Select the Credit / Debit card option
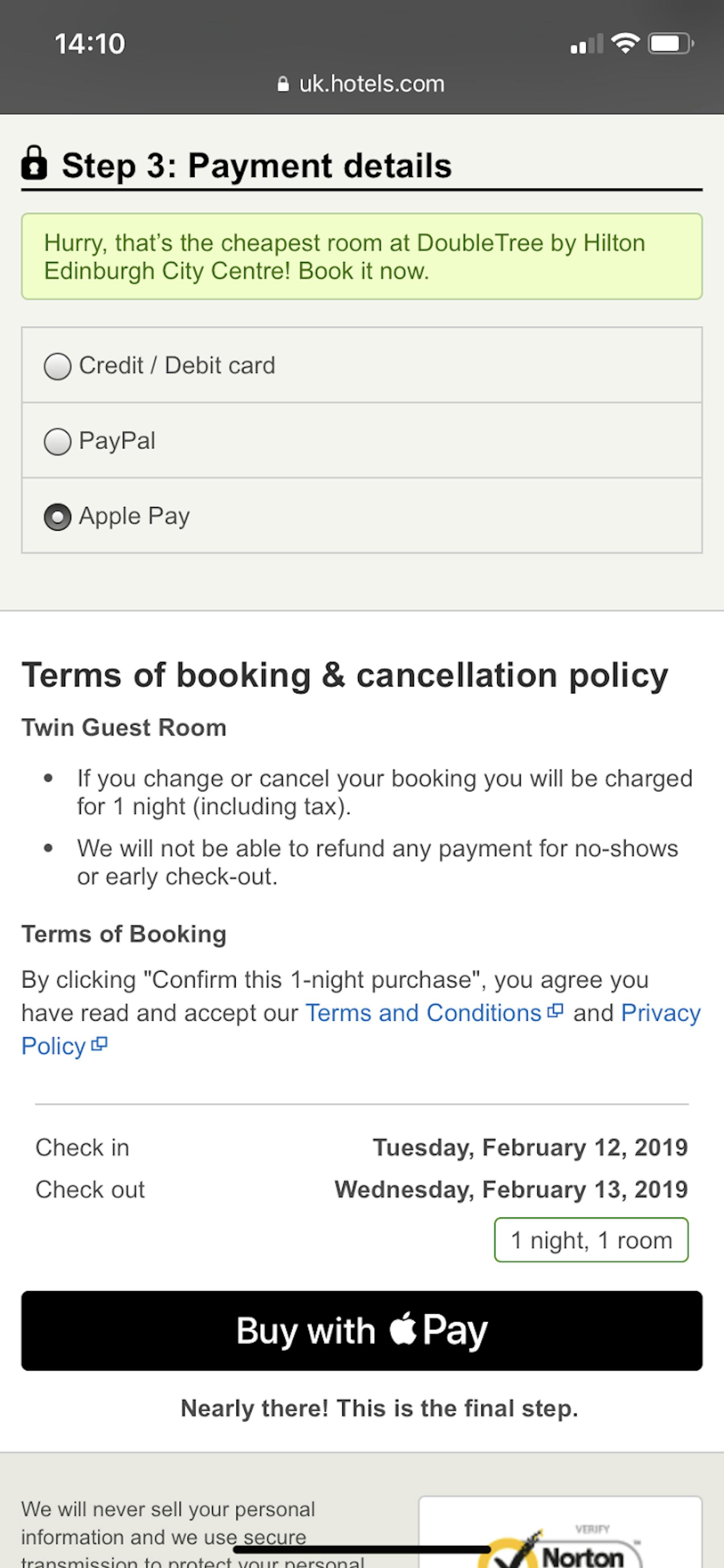 tap(361, 365)
